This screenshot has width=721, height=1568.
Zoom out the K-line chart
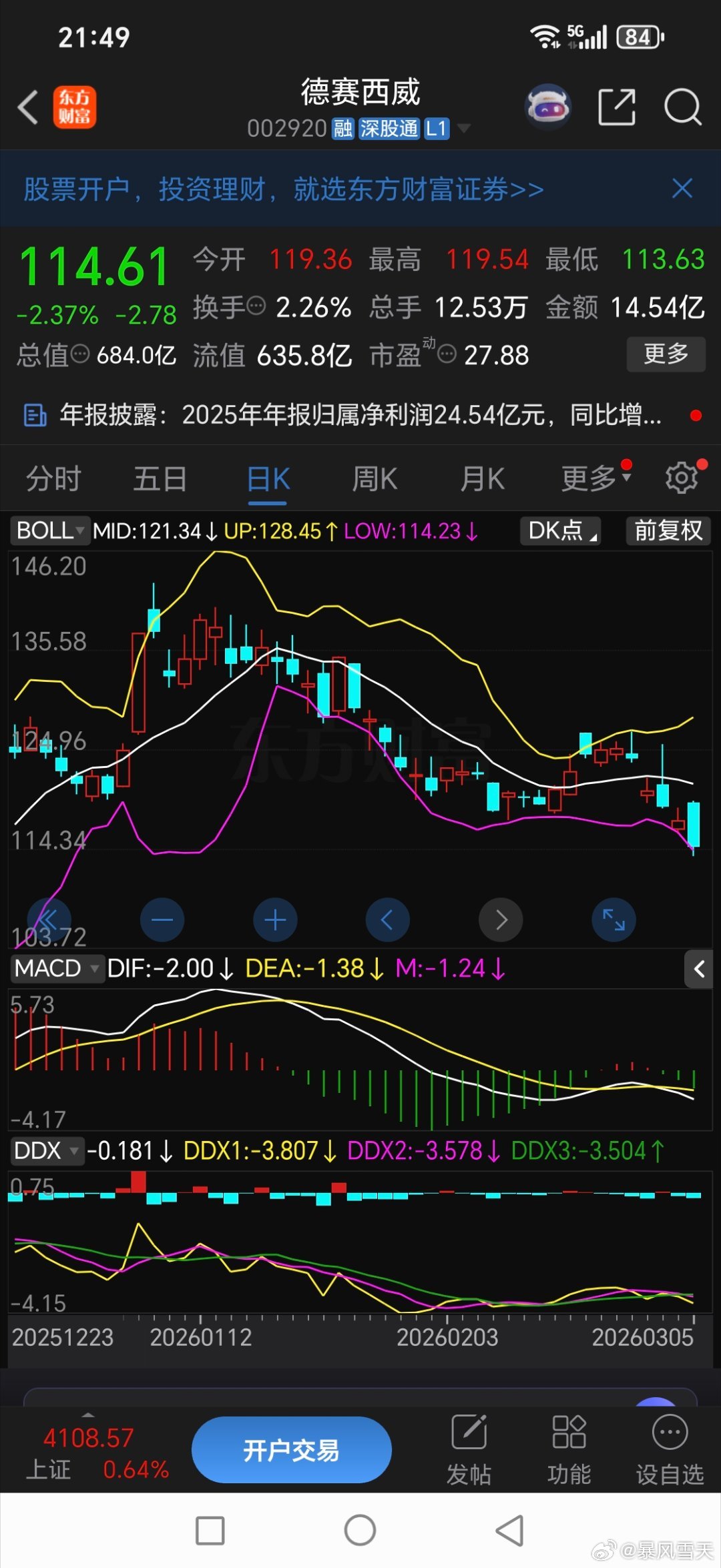pos(162,920)
